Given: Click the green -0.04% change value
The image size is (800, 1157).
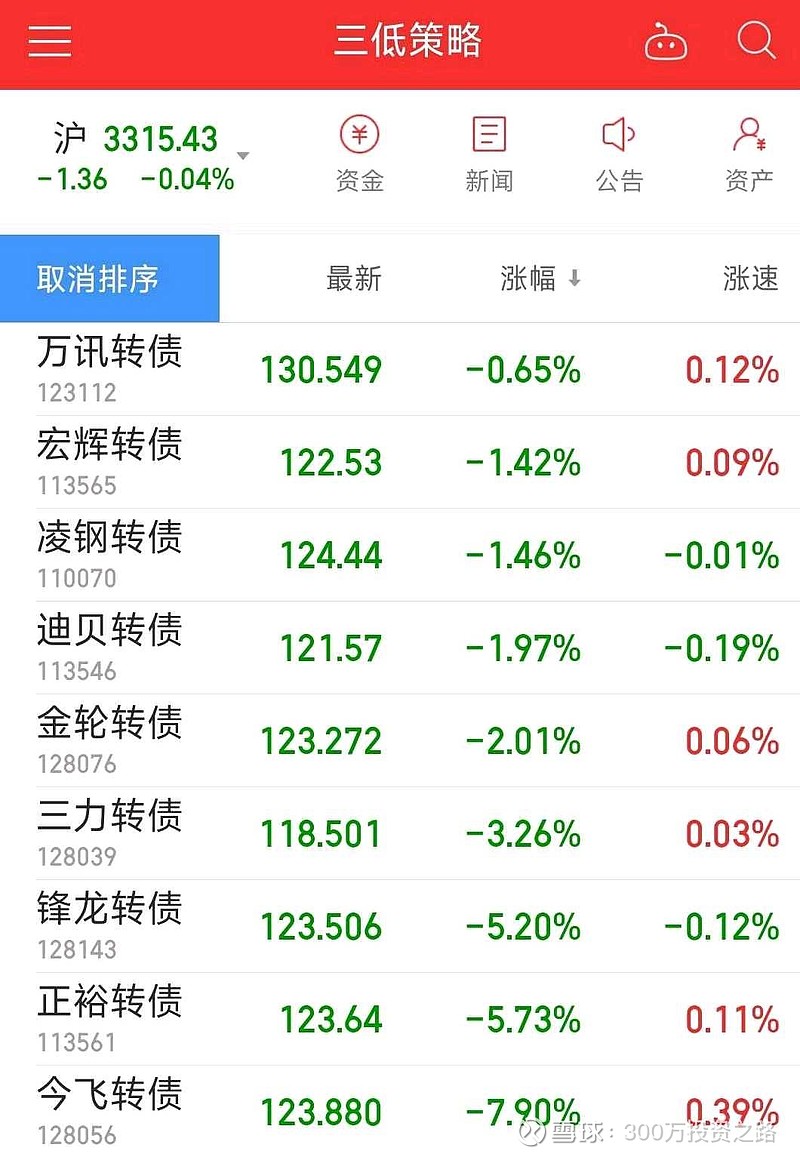Looking at the screenshot, I should point(188,180).
